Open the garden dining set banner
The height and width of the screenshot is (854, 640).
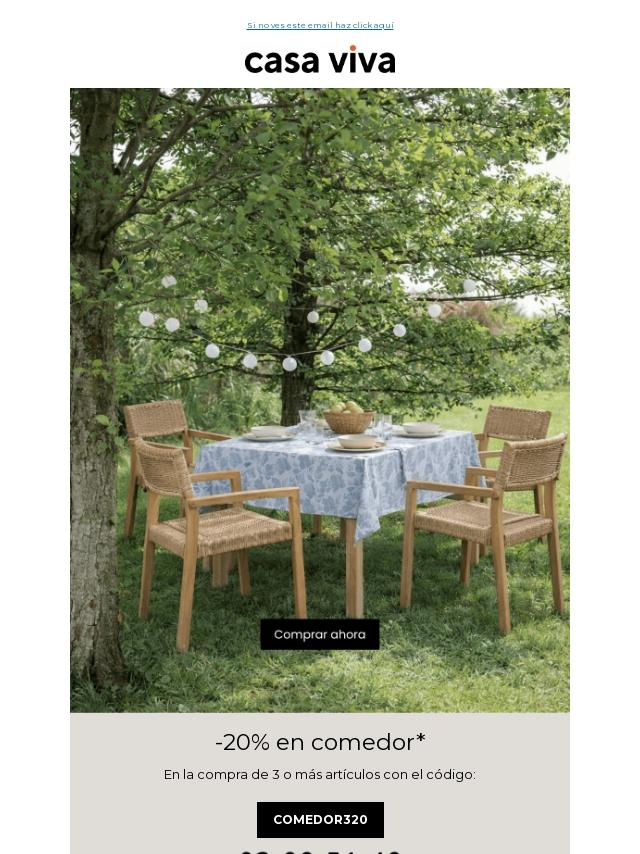(320, 350)
